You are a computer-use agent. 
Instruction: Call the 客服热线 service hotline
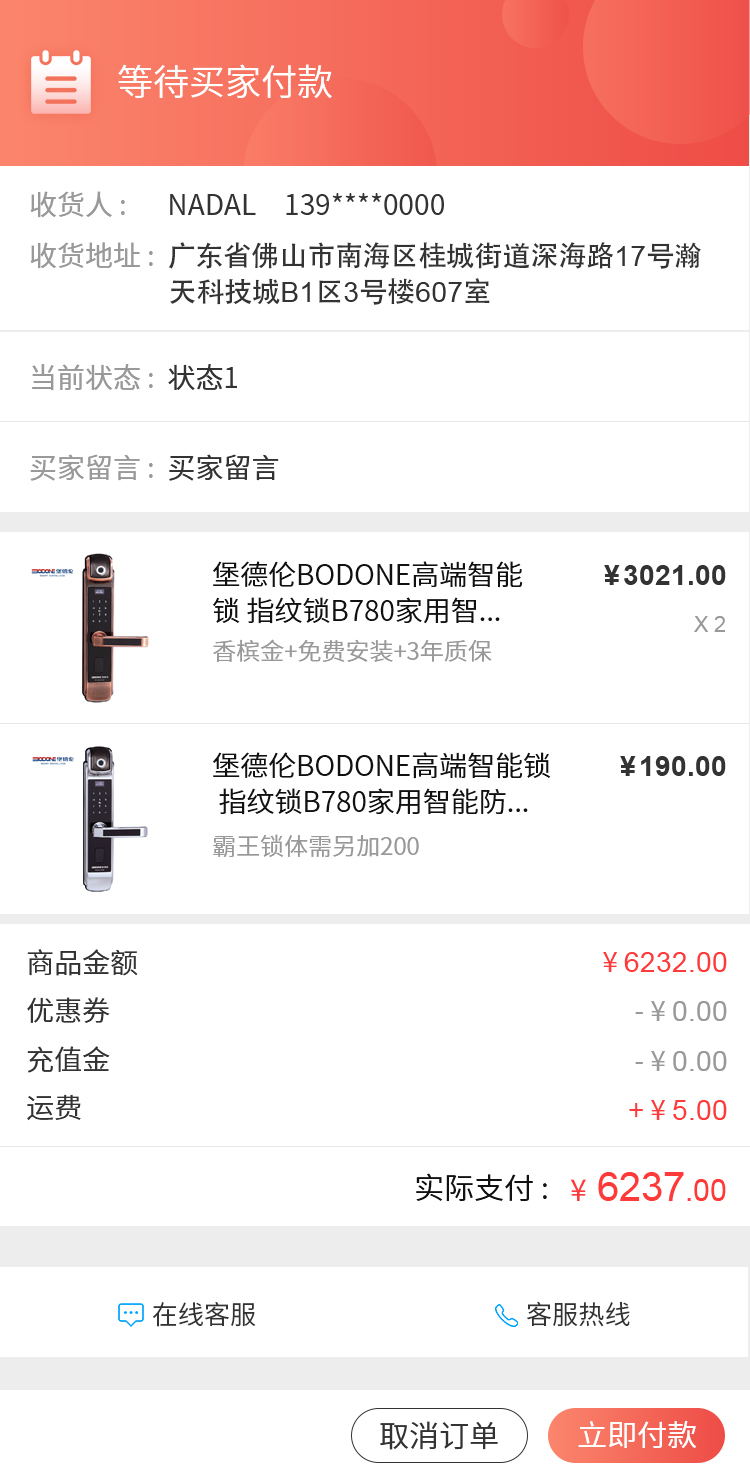563,1314
